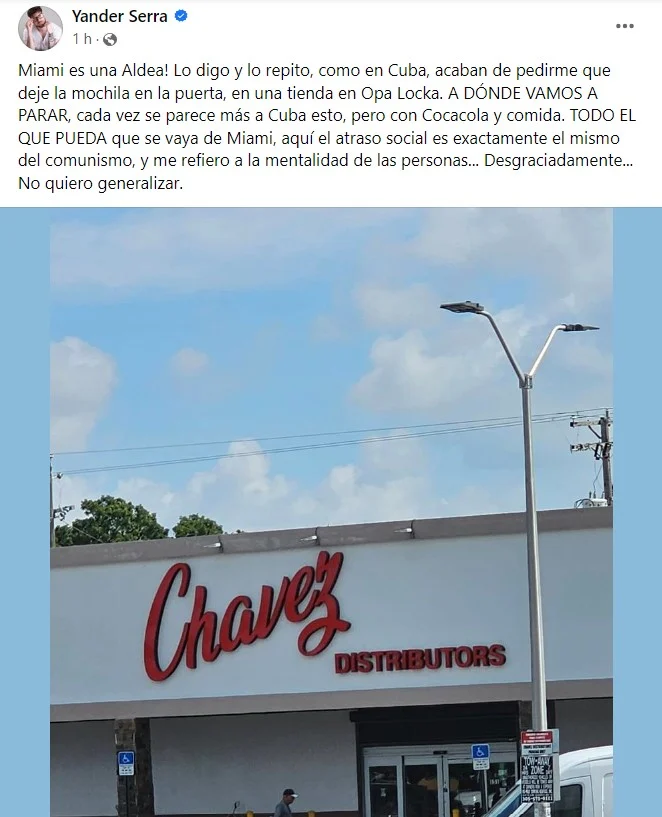Screen dimensions: 662x817
Task: Open the post's 1 h timestamp link
Action: click(x=81, y=39)
